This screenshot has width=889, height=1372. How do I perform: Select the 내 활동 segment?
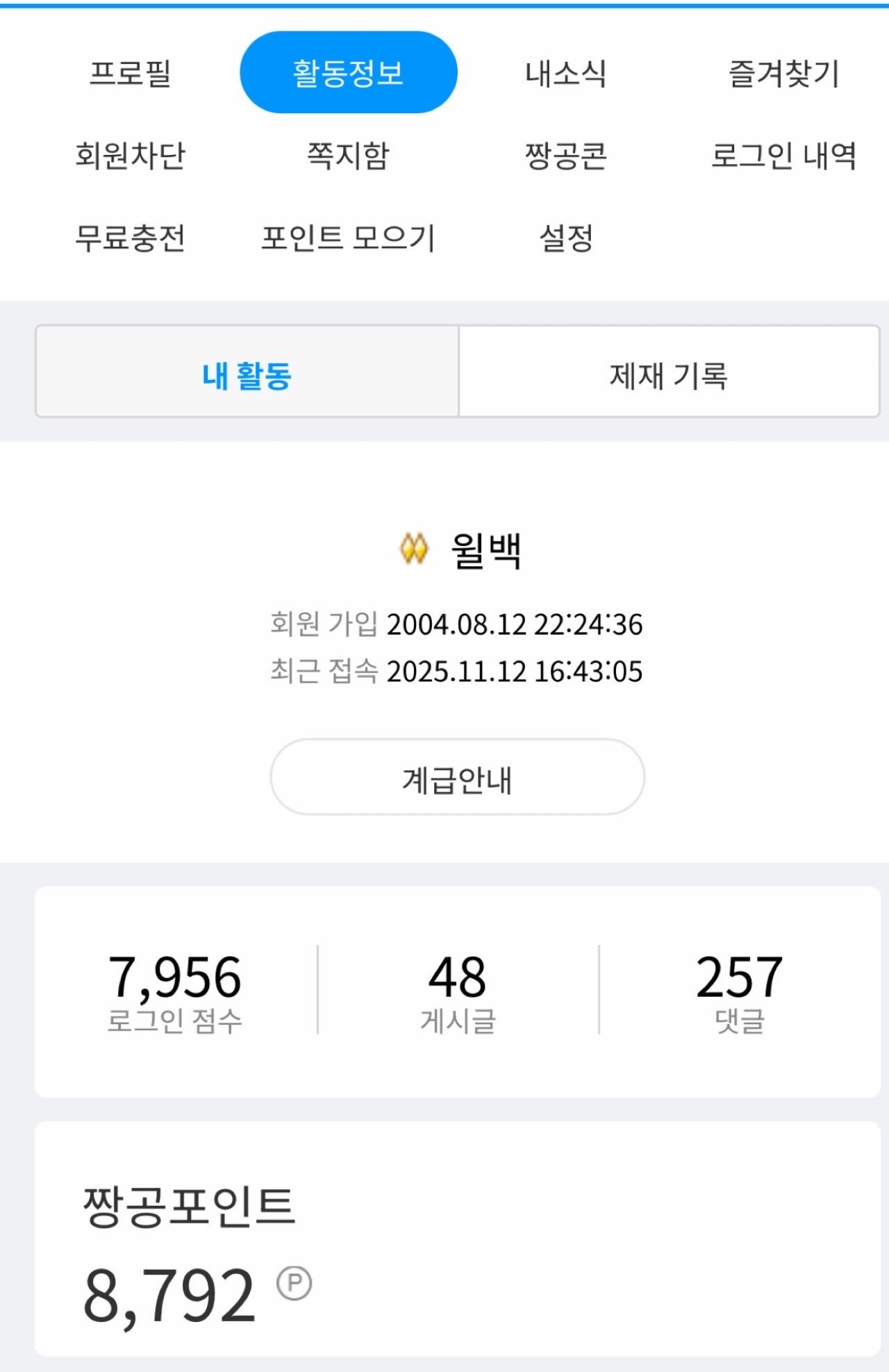tap(247, 375)
